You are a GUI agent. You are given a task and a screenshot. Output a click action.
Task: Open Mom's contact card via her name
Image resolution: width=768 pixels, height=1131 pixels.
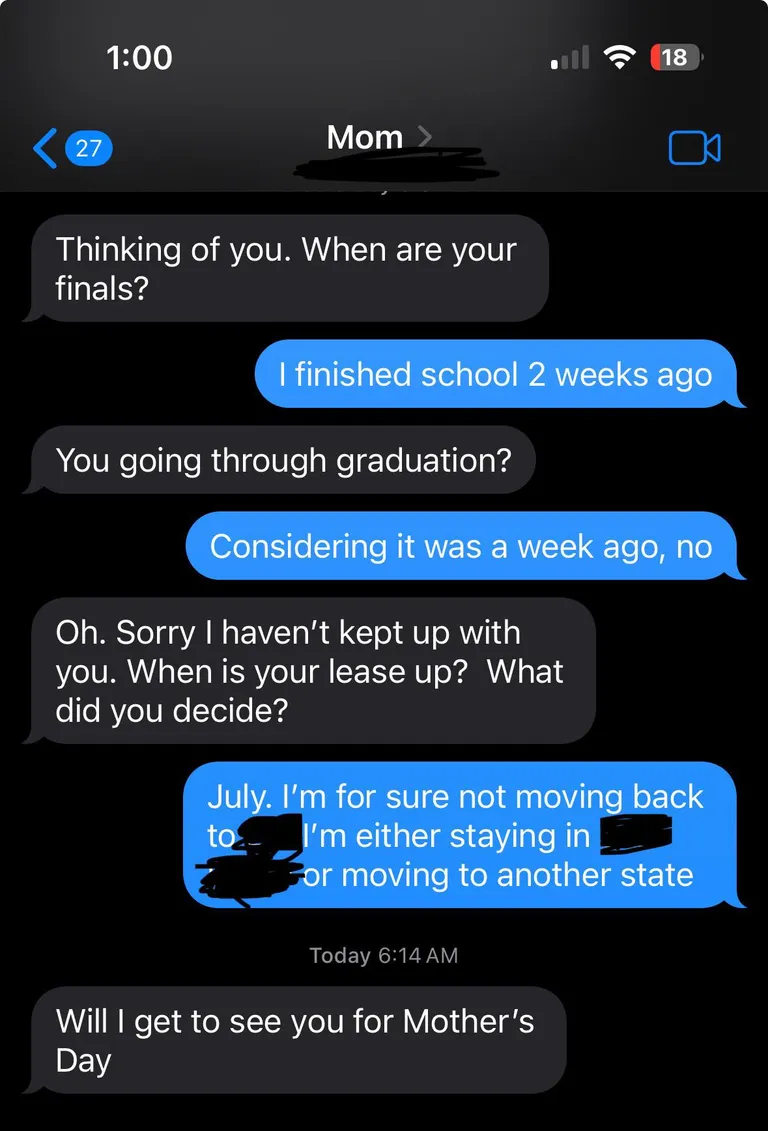pos(363,136)
